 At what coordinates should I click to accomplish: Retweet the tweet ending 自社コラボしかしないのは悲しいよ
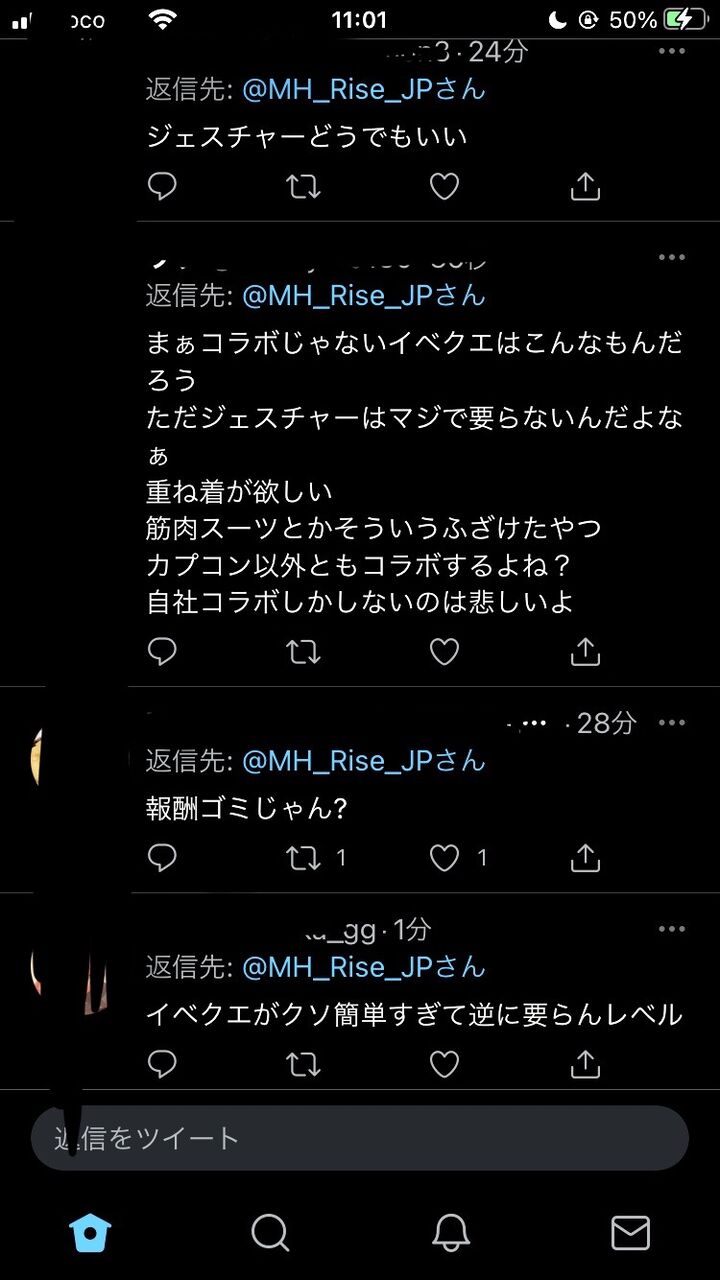click(303, 652)
